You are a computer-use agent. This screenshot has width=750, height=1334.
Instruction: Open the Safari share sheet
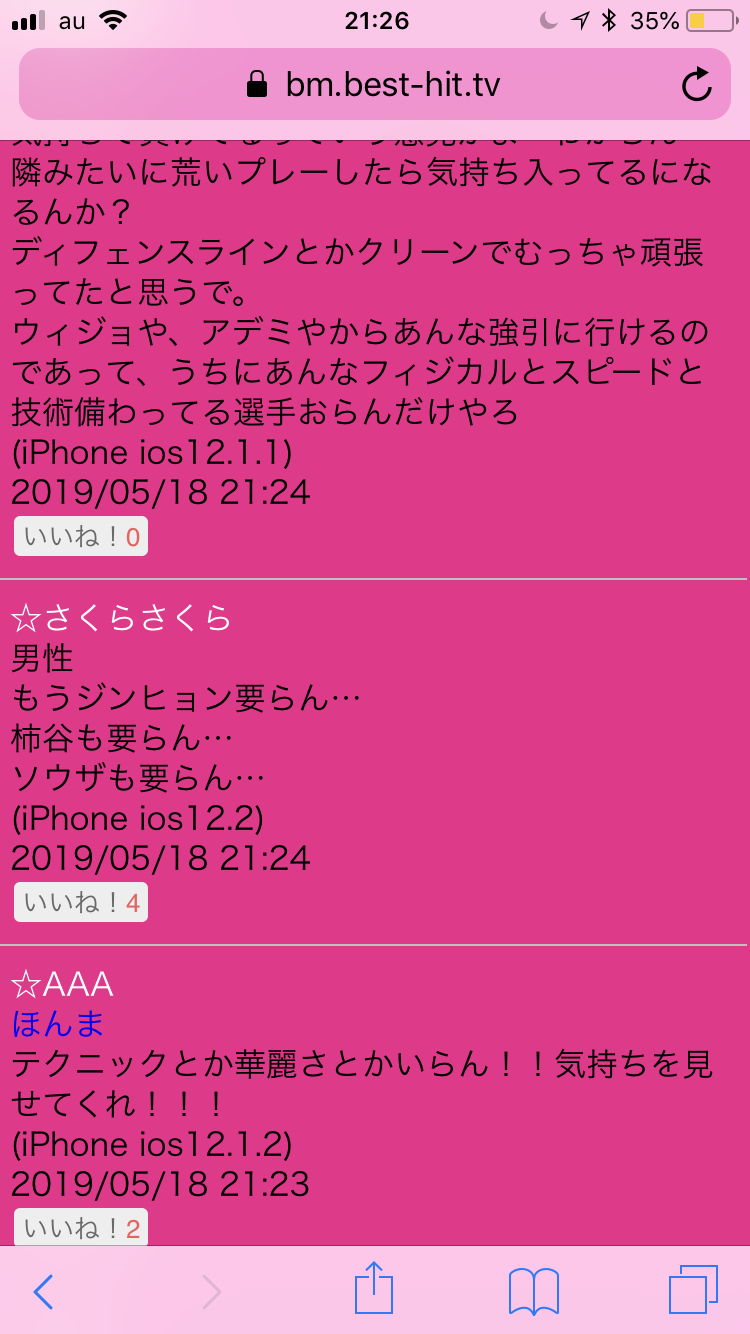374,1289
